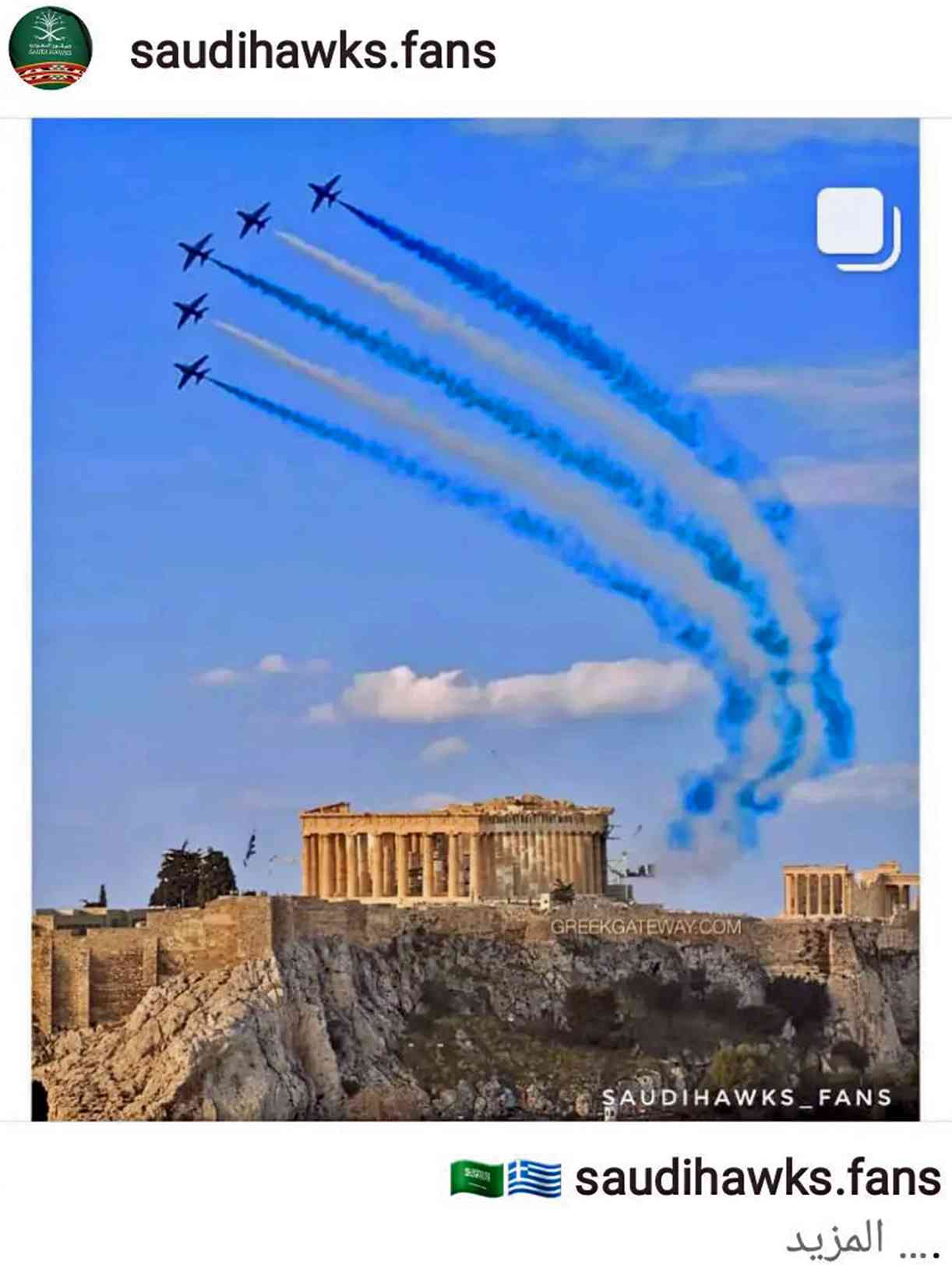This screenshot has height=1266, width=952.
Task: Open saudihawks.fans username in post header
Action: (x=312, y=51)
